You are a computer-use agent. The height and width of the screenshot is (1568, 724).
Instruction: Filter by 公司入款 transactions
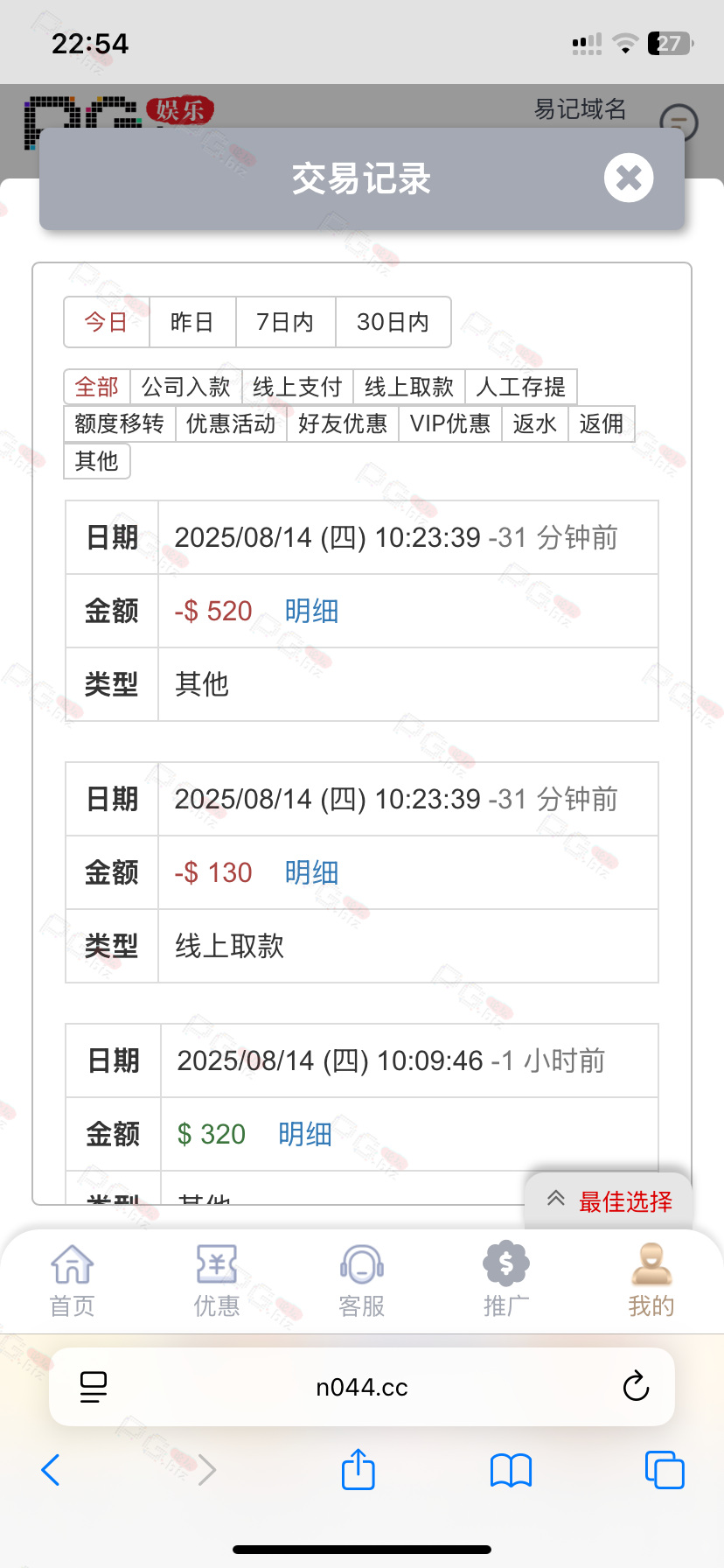pyautogui.click(x=185, y=387)
